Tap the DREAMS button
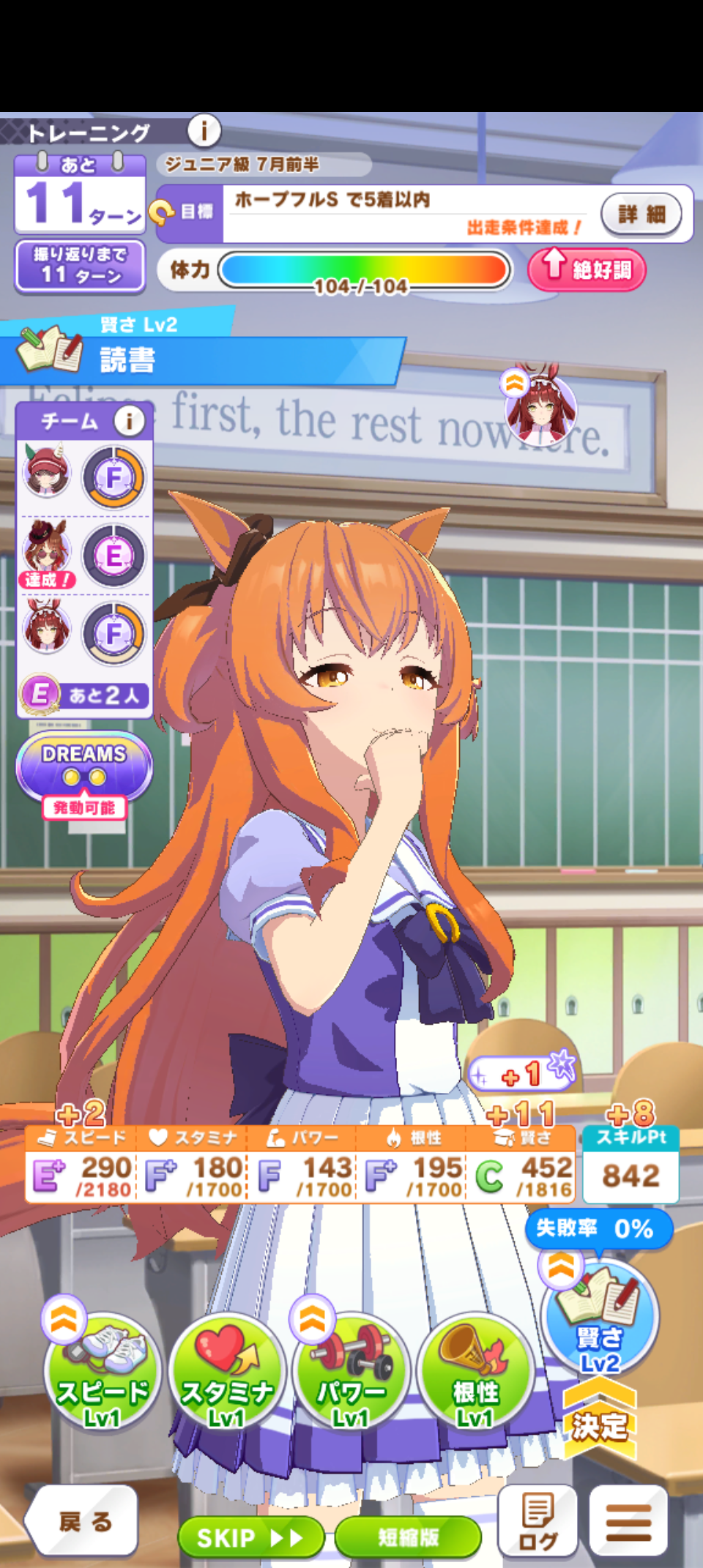703x1568 pixels. (84, 766)
